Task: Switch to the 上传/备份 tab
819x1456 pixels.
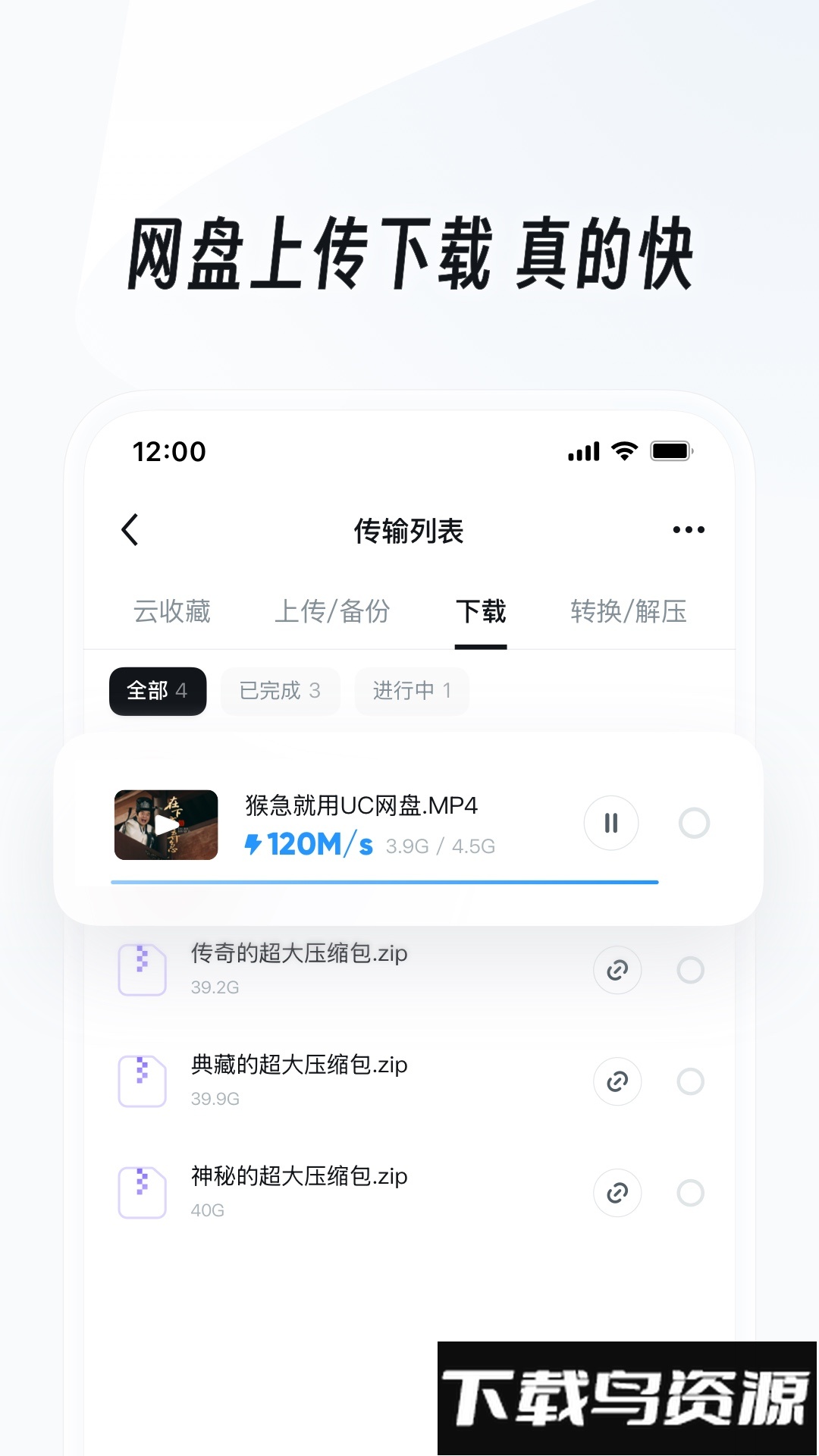Action: [x=334, y=612]
